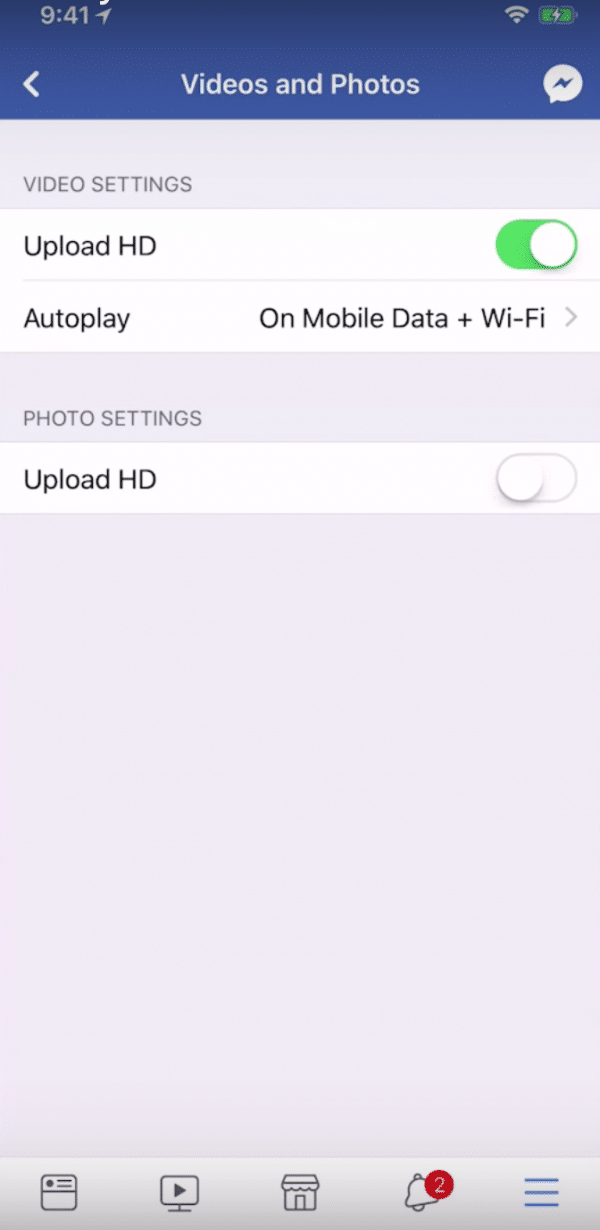Switch to the News Feed tab
Image resolution: width=600 pixels, height=1230 pixels.
tap(59, 1192)
